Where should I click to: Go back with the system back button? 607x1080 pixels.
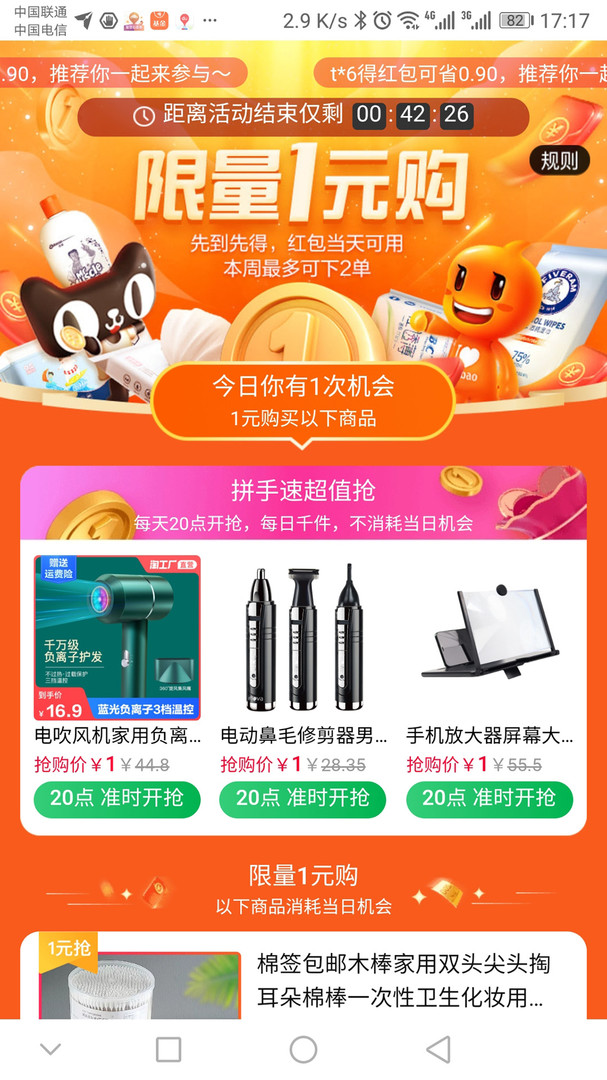(x=438, y=1049)
